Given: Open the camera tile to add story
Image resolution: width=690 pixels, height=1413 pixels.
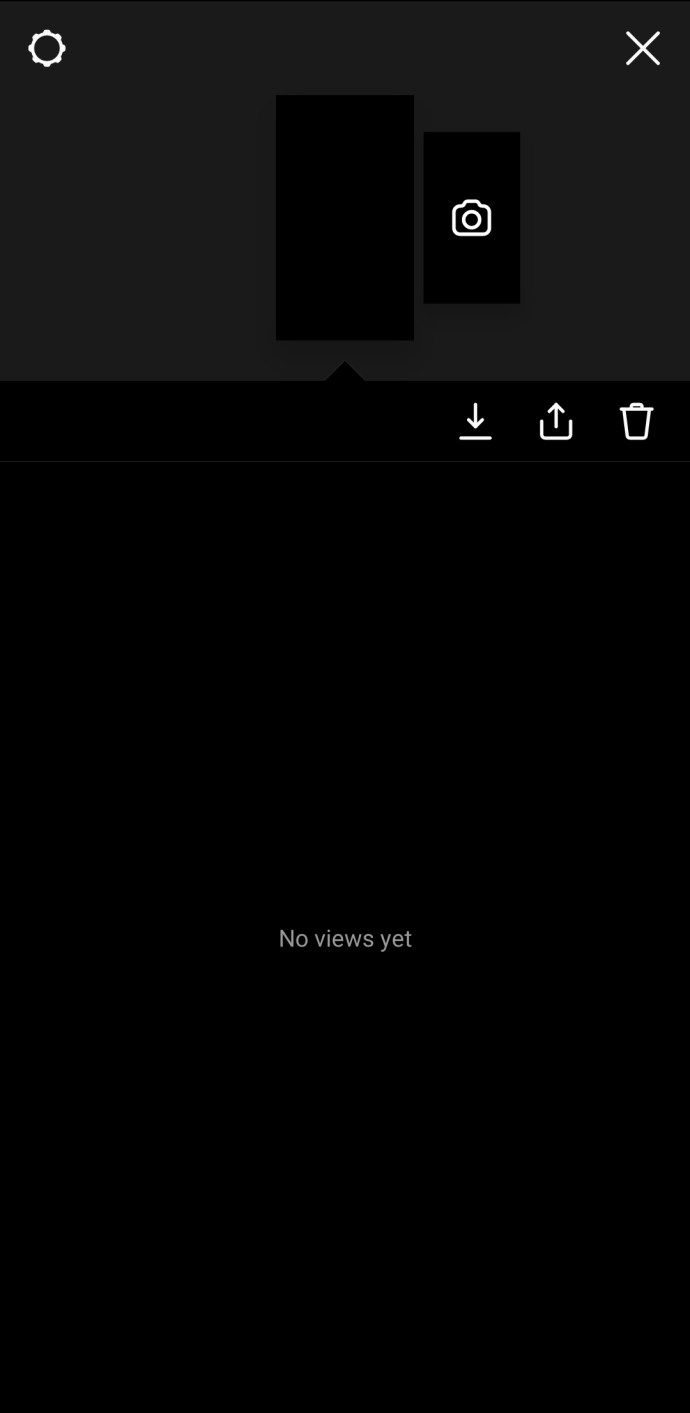Looking at the screenshot, I should [472, 218].
